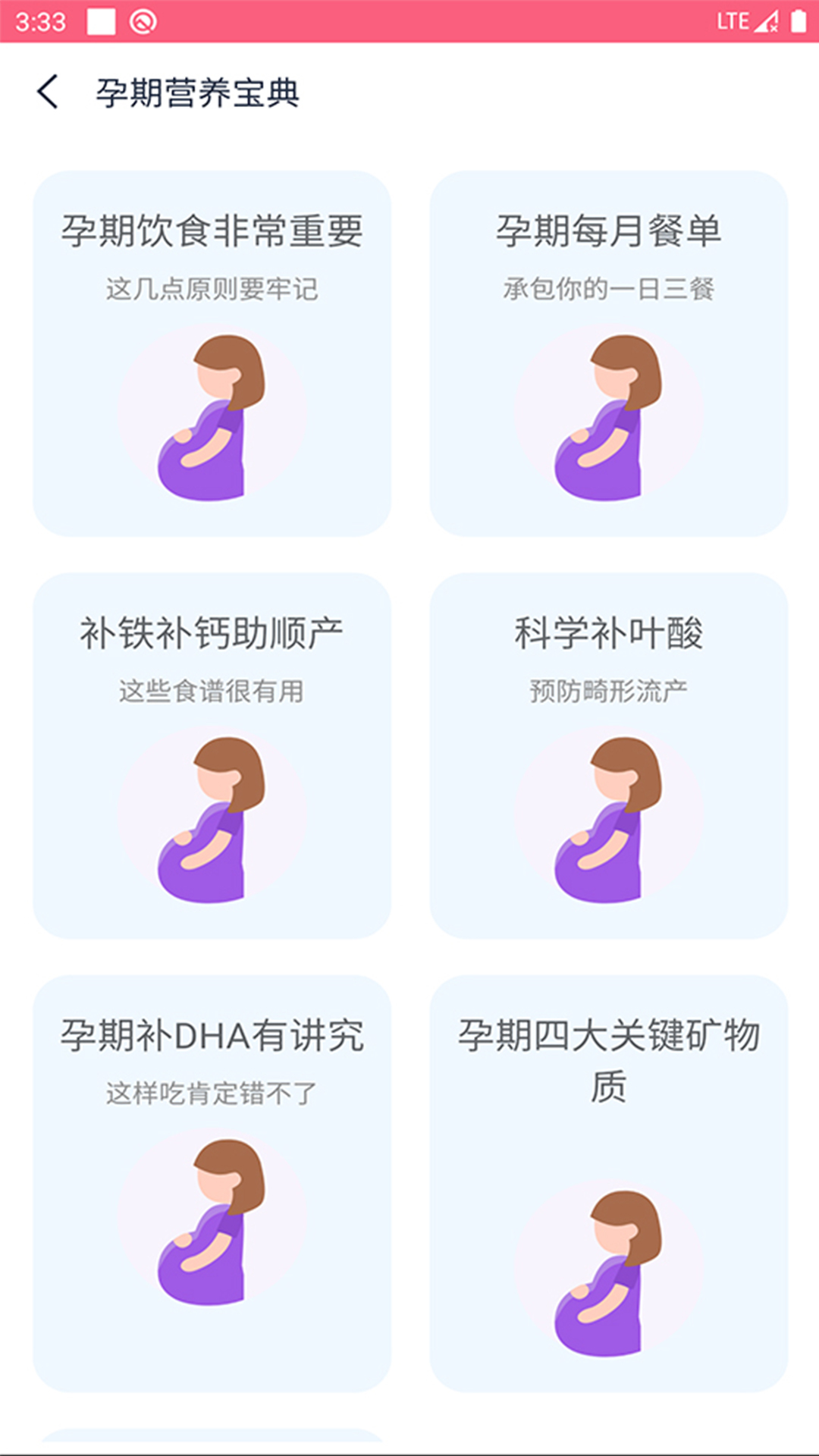Open the 孕期每月餐单 card

[x=608, y=353]
